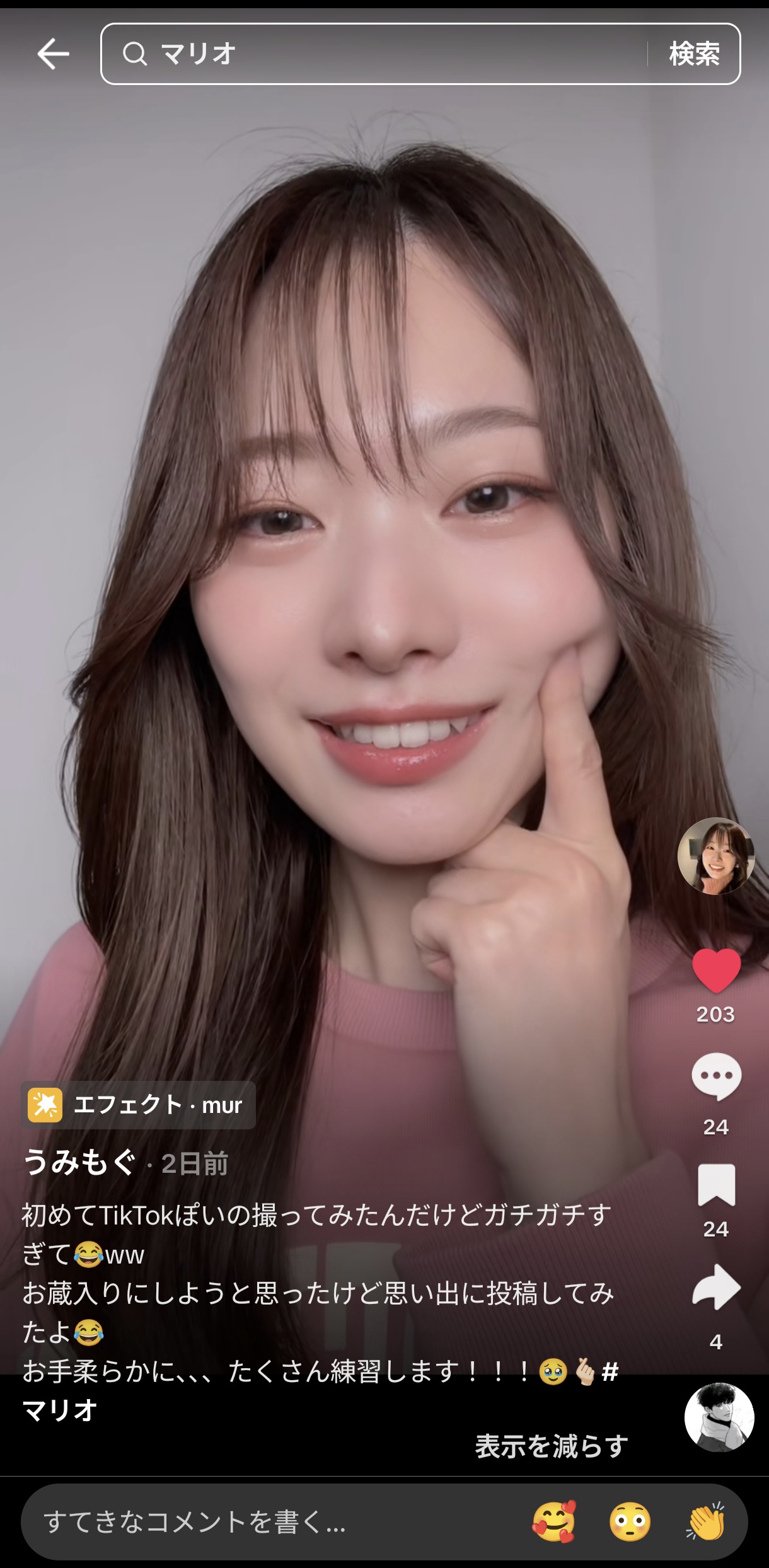Image resolution: width=769 pixels, height=1568 pixels.
Task: Send the flushed face emoji reaction
Action: (x=630, y=1522)
